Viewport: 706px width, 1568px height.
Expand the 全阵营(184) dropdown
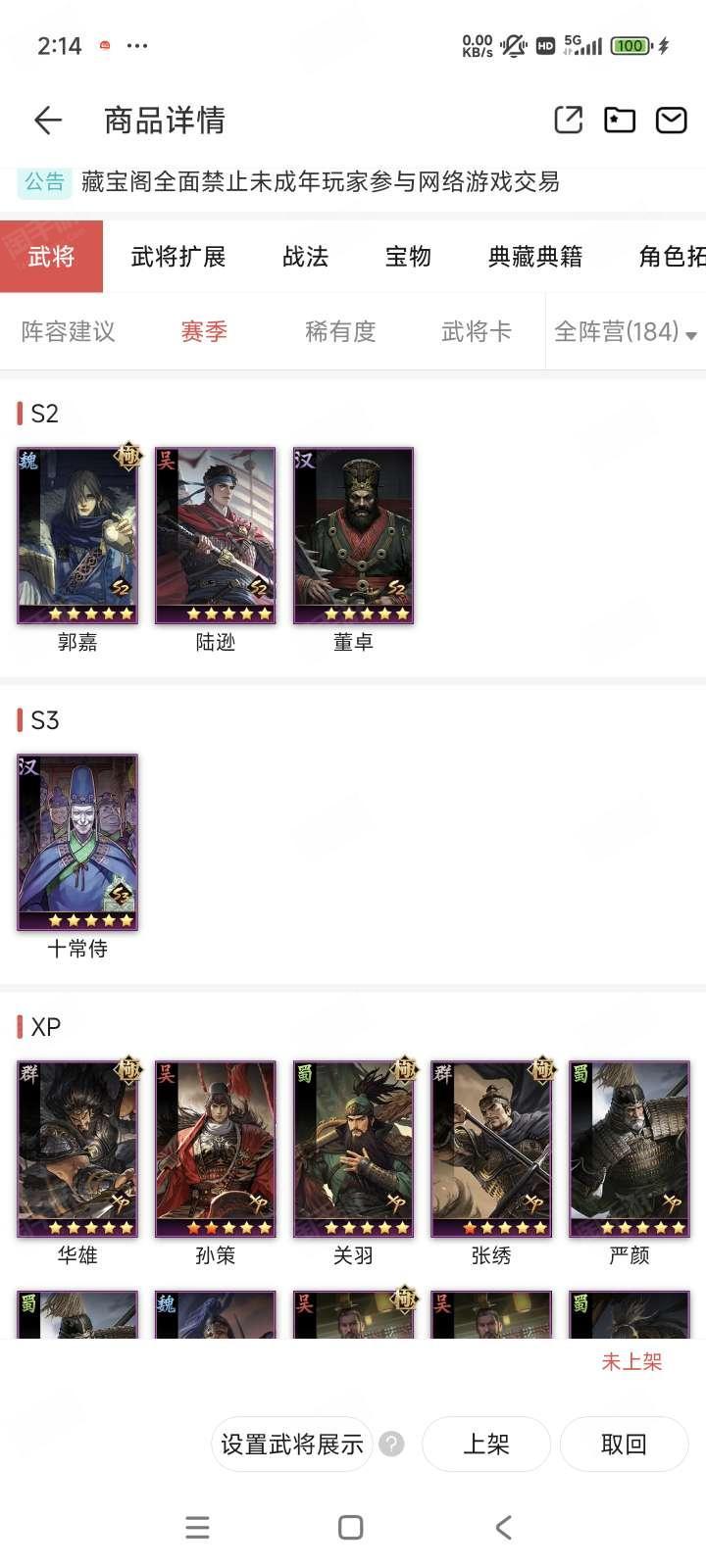[625, 331]
